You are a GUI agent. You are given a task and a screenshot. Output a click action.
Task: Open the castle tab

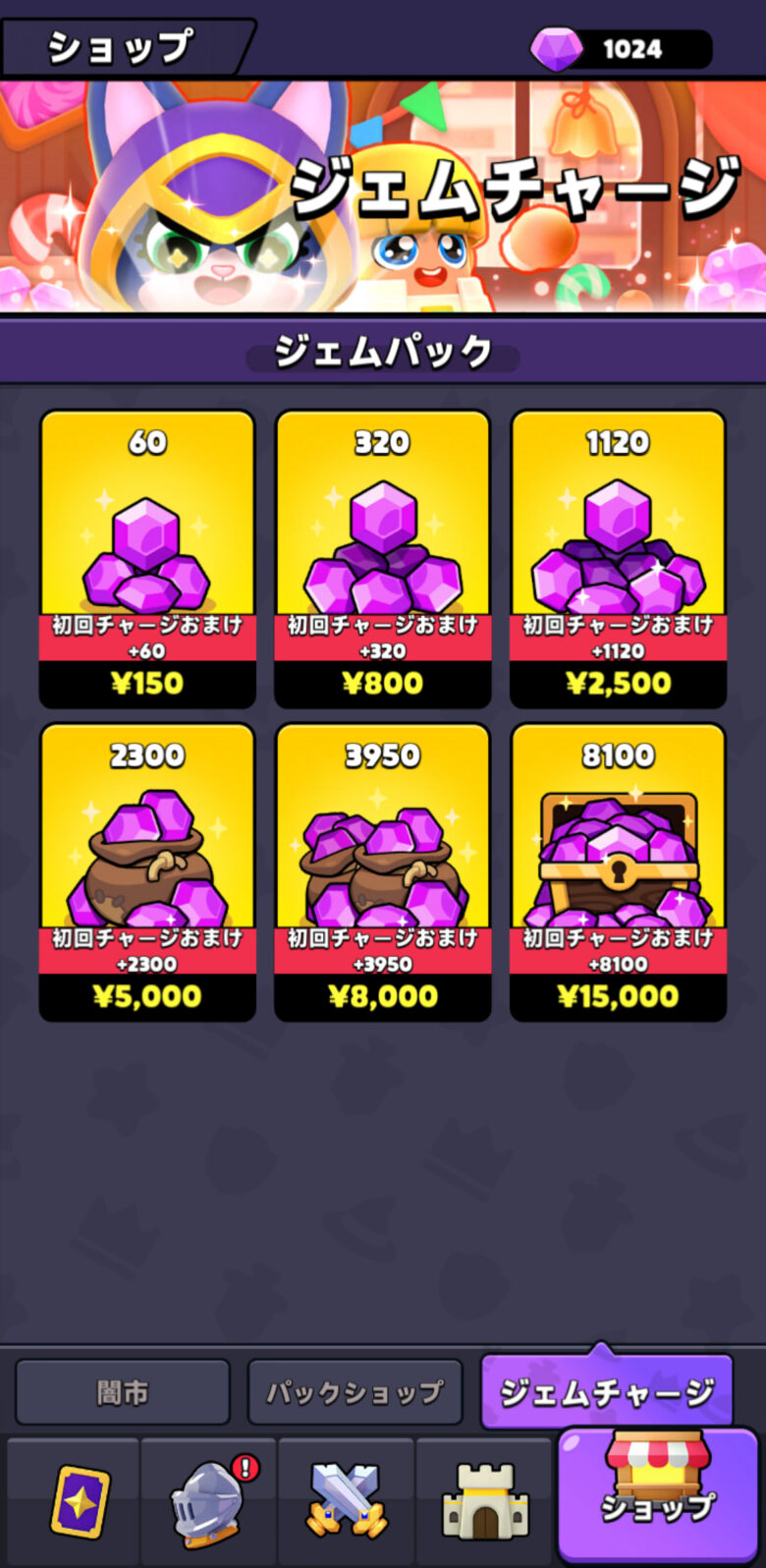click(x=484, y=1503)
